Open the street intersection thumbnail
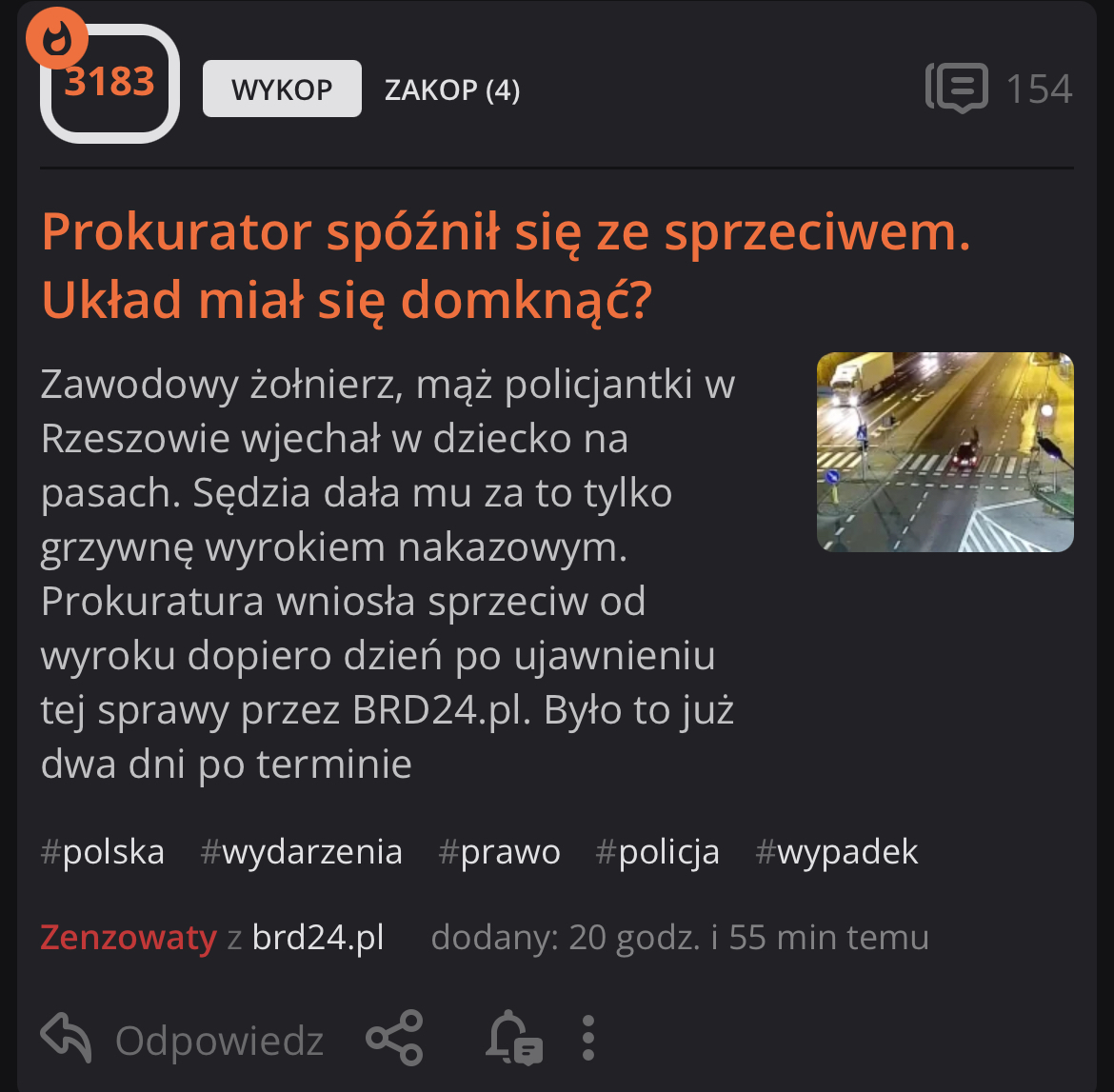The height and width of the screenshot is (1092, 1114). [945, 452]
